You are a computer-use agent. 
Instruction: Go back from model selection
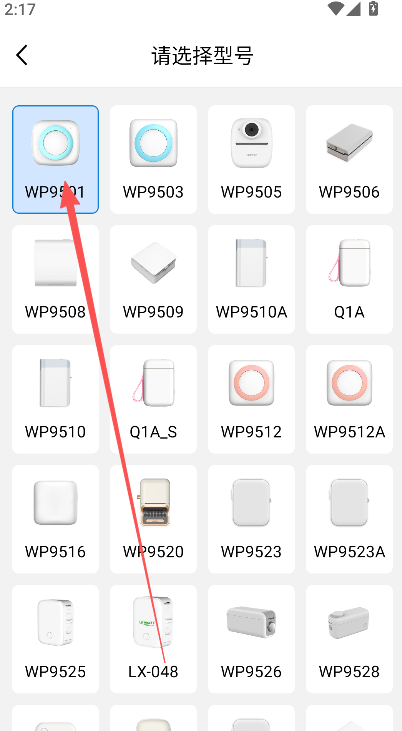click(21, 55)
